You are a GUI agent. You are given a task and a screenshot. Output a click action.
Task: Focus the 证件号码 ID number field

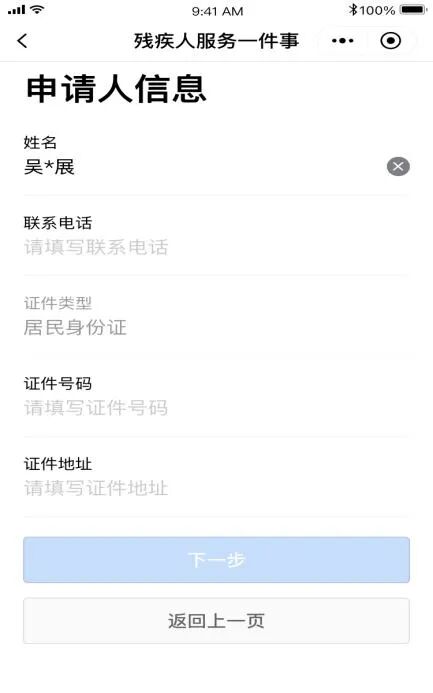coord(216,408)
